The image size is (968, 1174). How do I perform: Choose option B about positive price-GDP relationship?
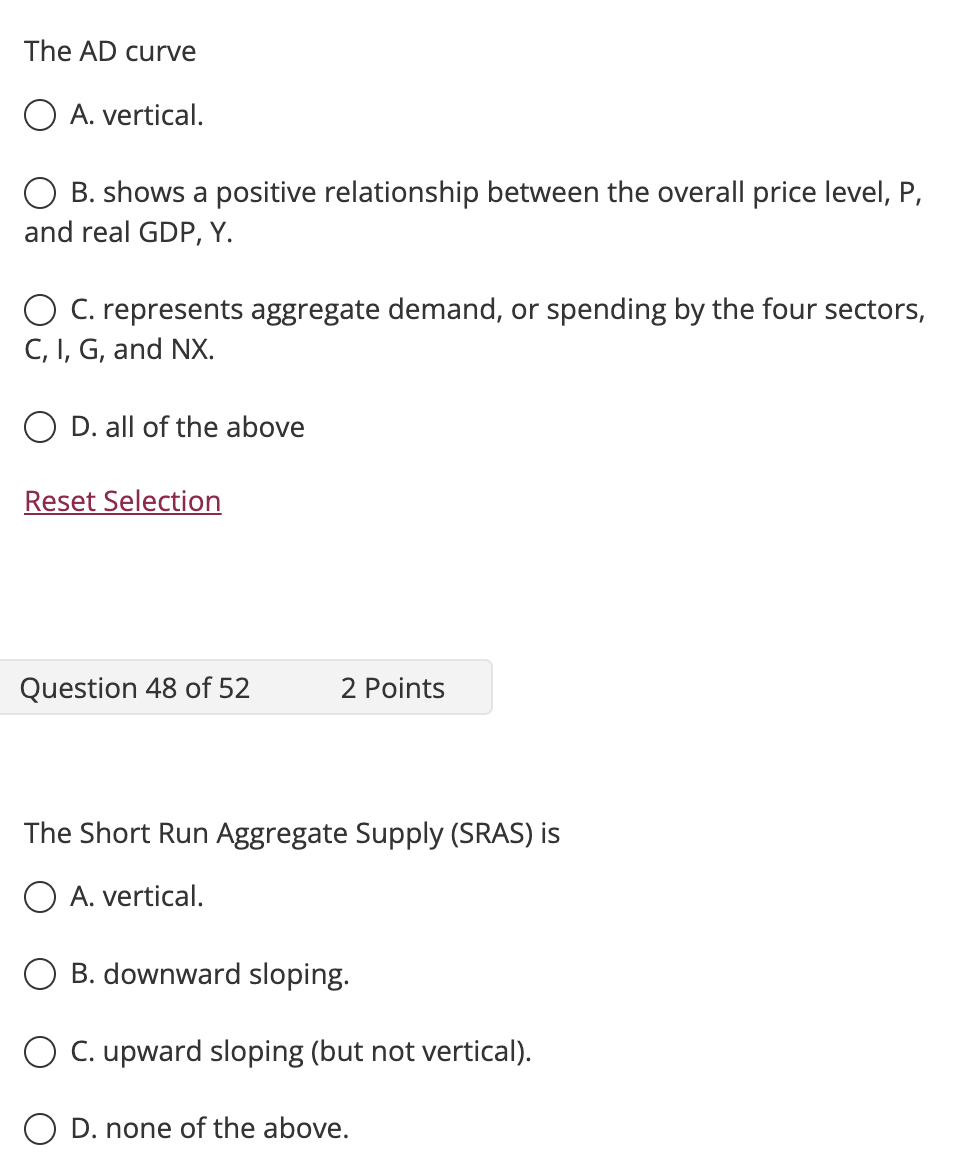(40, 193)
